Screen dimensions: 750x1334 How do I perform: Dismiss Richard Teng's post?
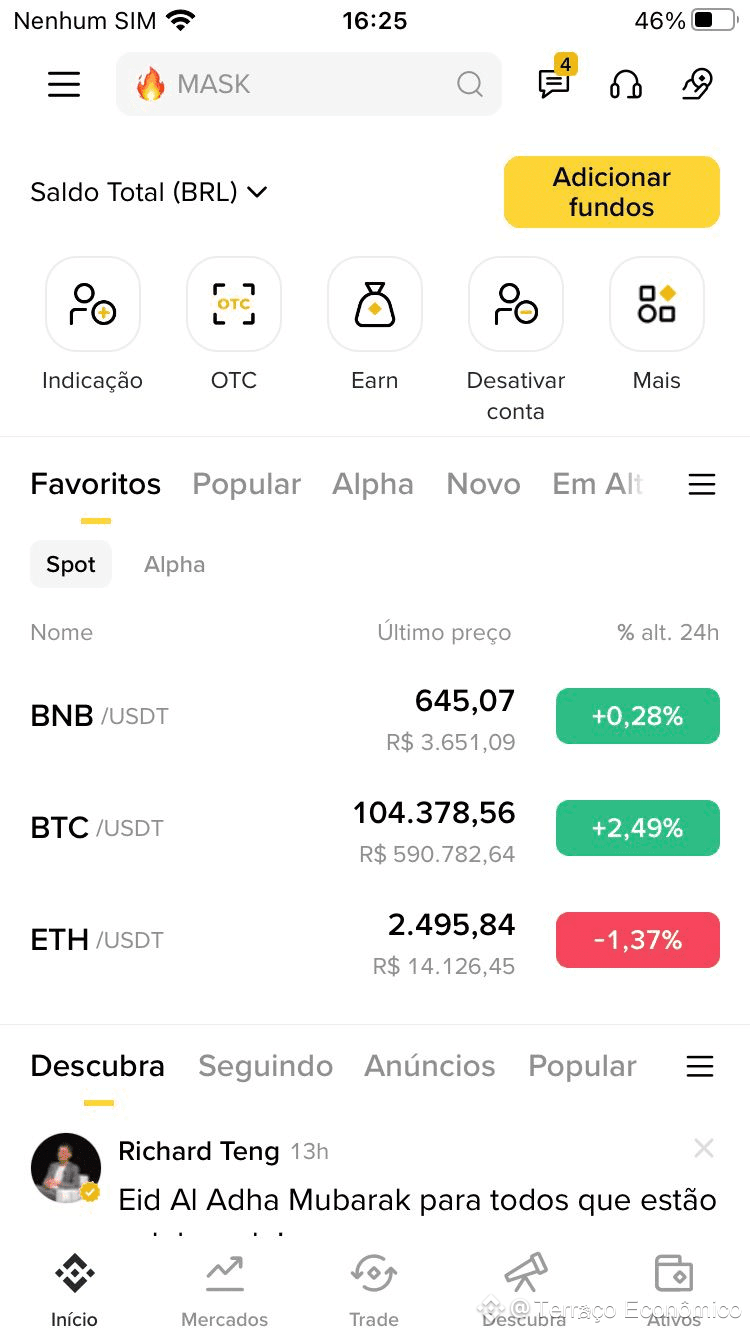(x=704, y=1148)
